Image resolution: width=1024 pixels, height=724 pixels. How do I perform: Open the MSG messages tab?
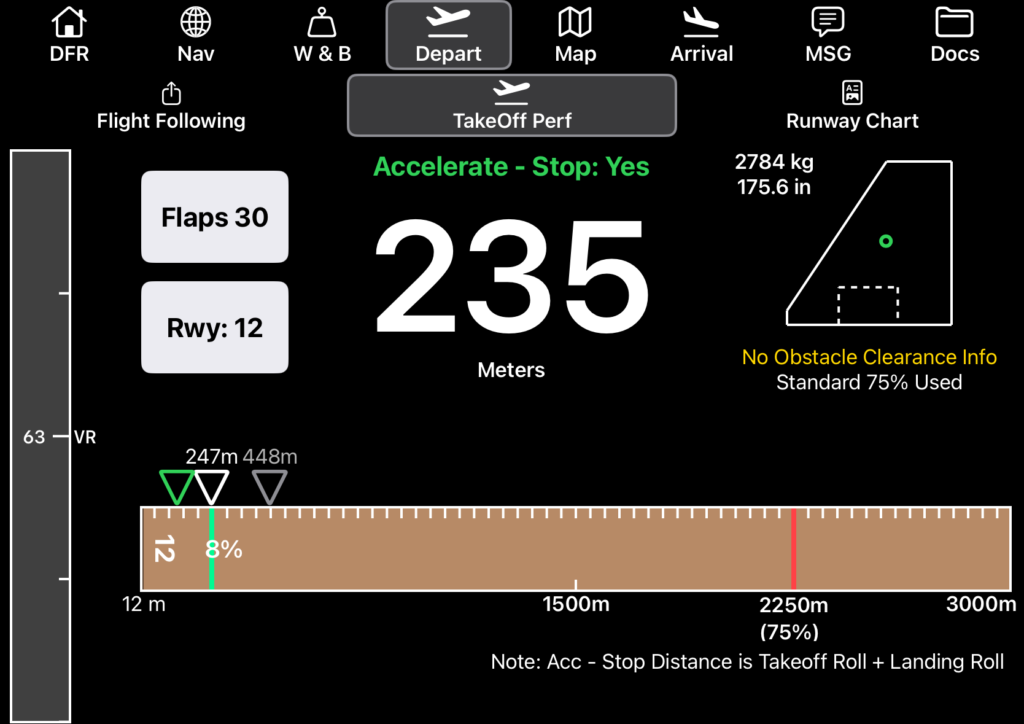[828, 35]
